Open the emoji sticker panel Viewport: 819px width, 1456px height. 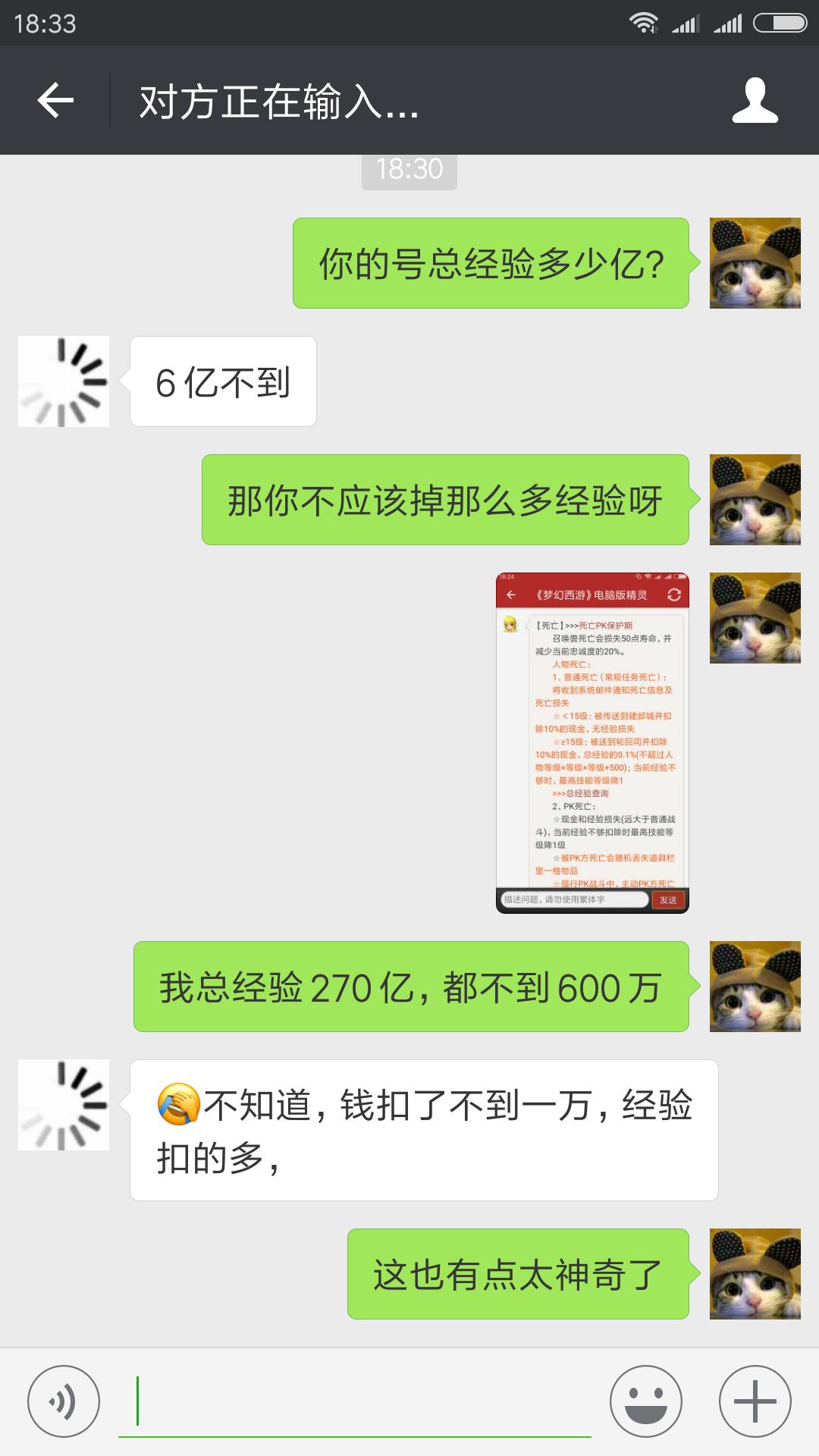pos(646,1401)
